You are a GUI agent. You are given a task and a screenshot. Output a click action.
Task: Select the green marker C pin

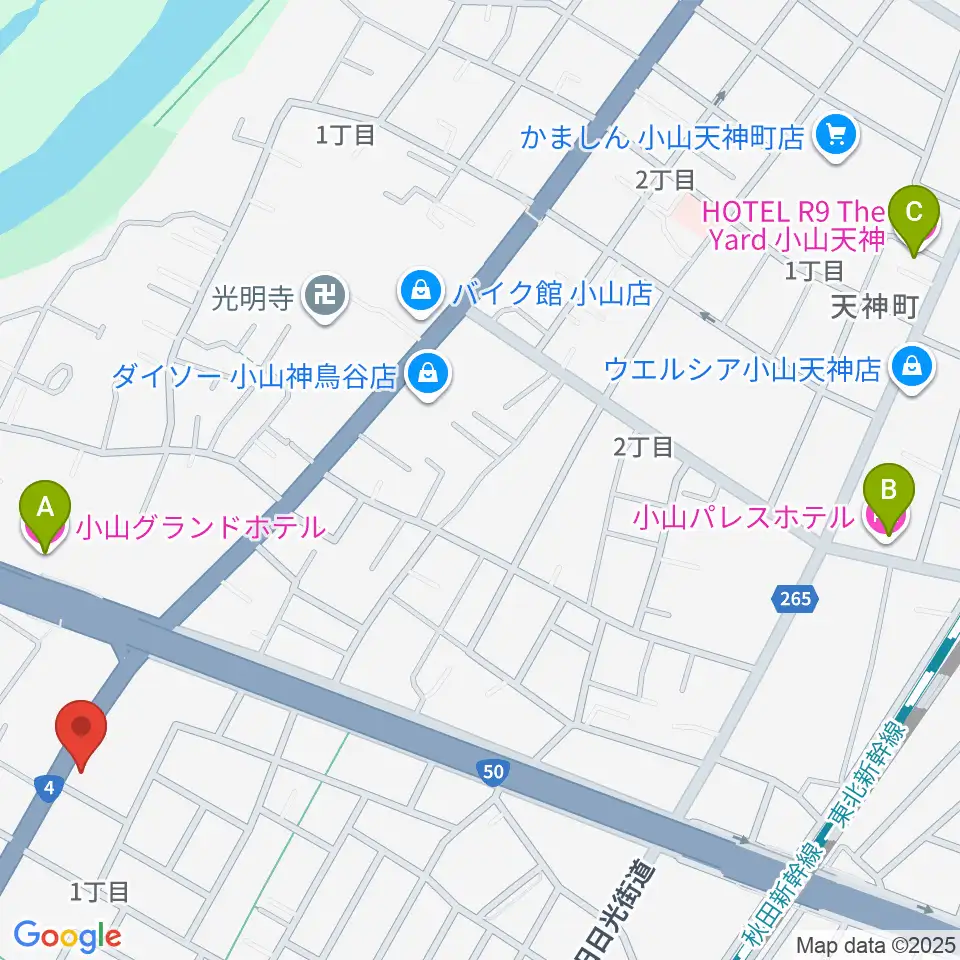point(914,217)
